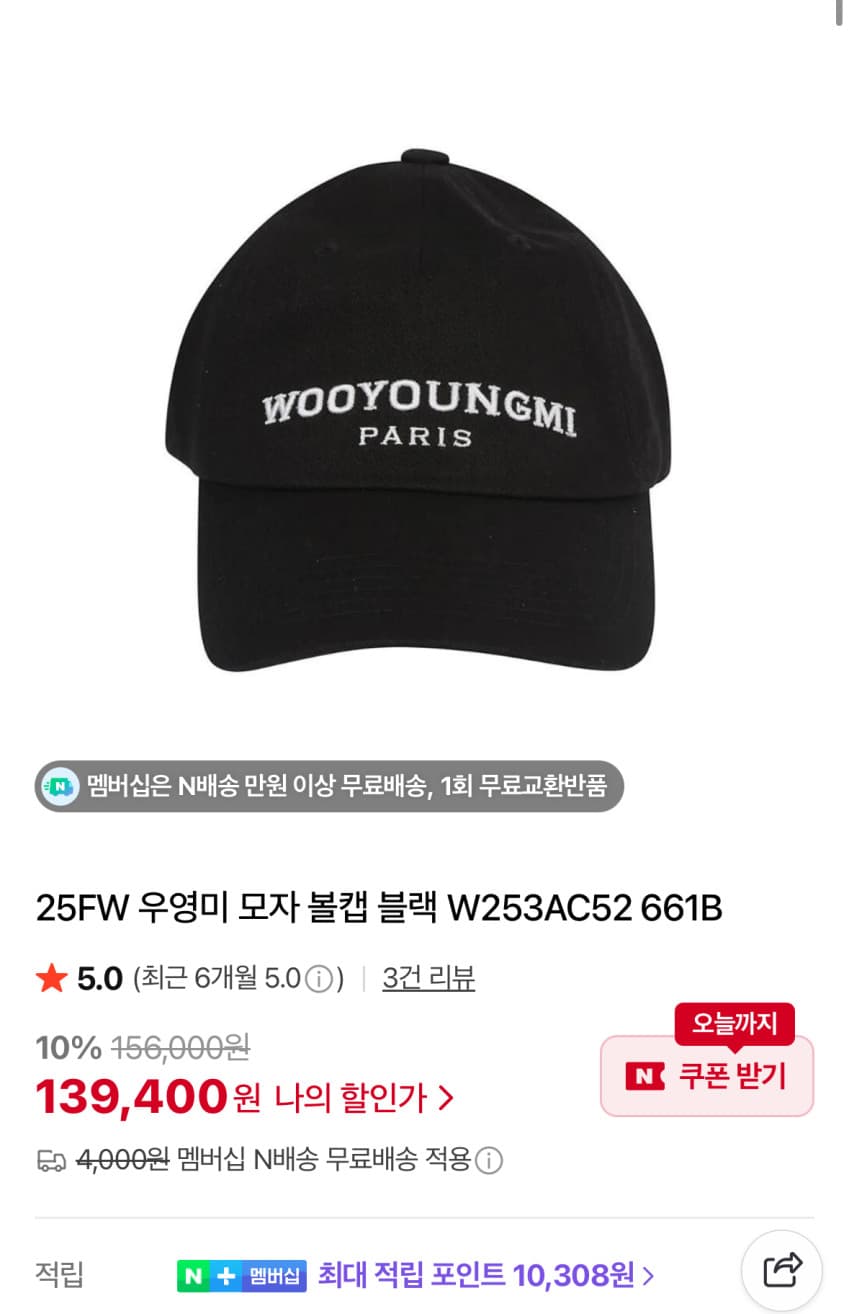Show info about the 최근 6개월 rating
849x1314 pixels.
318,979
